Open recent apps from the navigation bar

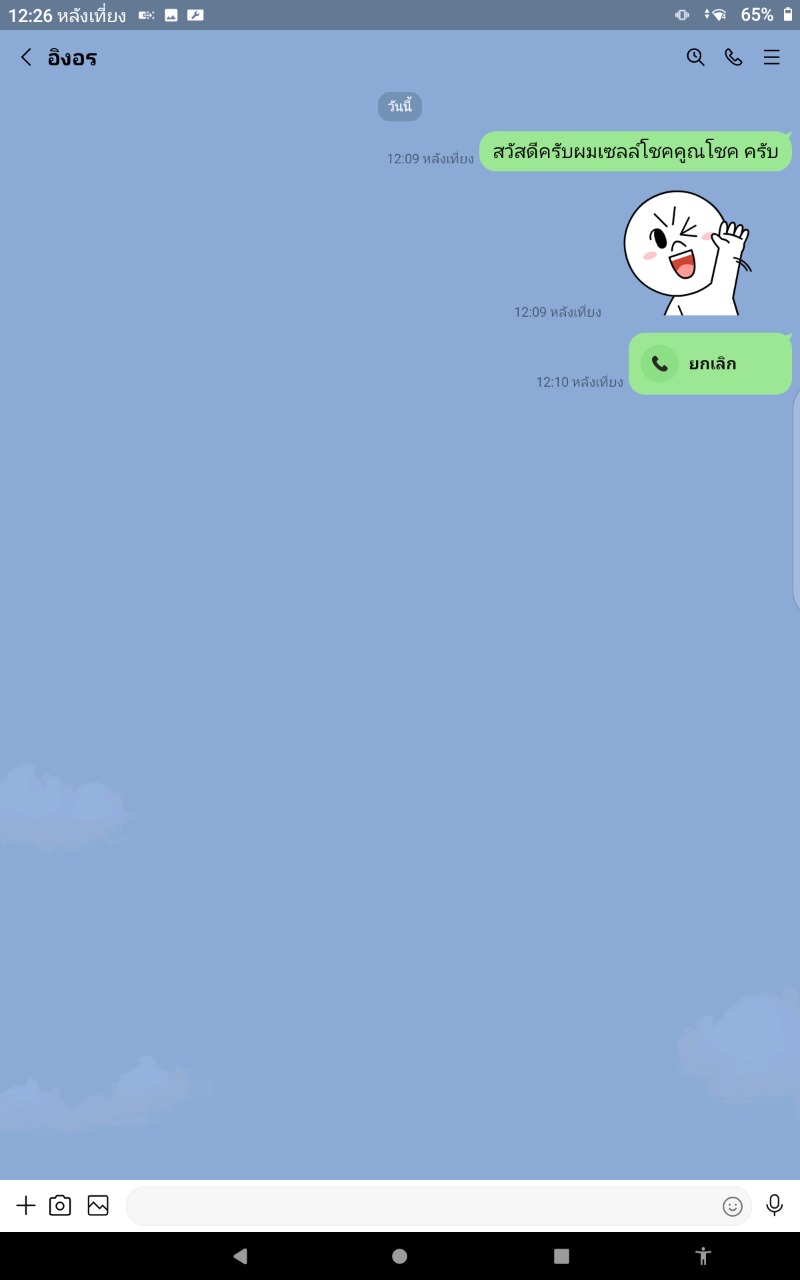562,1256
